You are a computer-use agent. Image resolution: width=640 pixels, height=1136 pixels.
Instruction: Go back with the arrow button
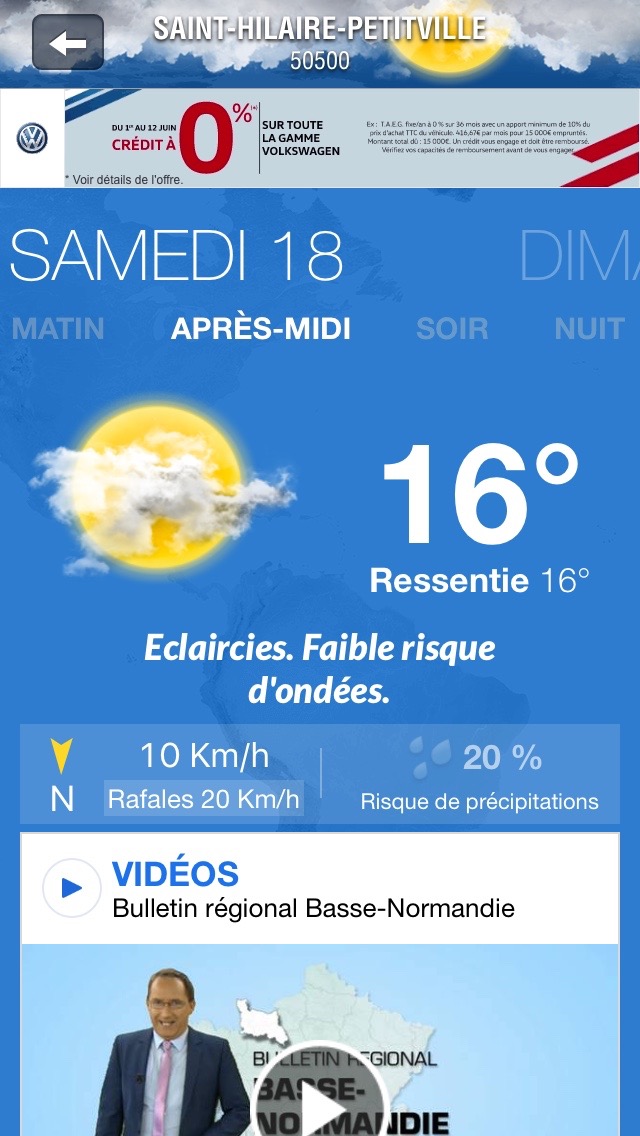point(68,42)
